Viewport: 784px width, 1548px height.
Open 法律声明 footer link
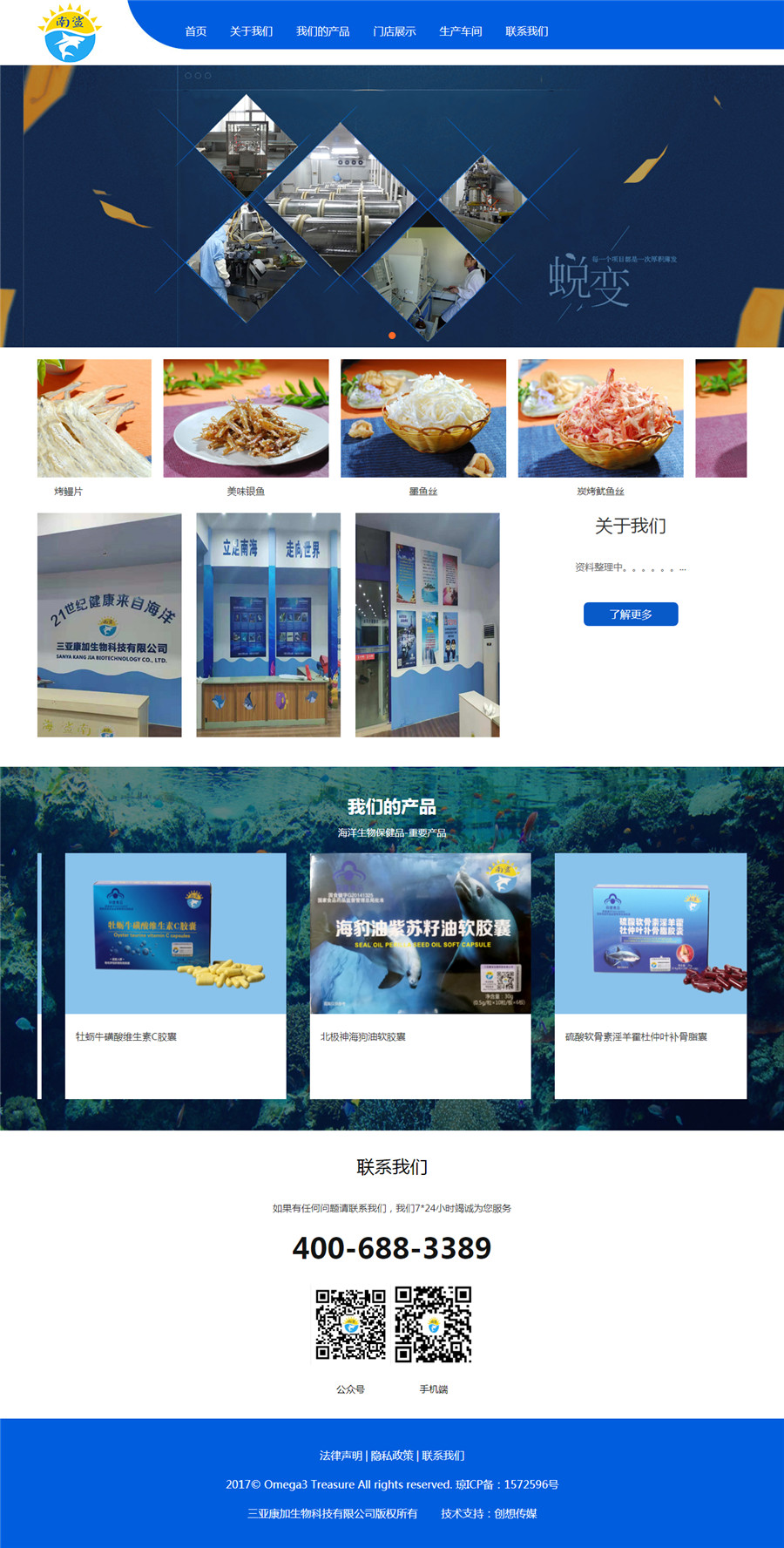pyautogui.click(x=341, y=1456)
